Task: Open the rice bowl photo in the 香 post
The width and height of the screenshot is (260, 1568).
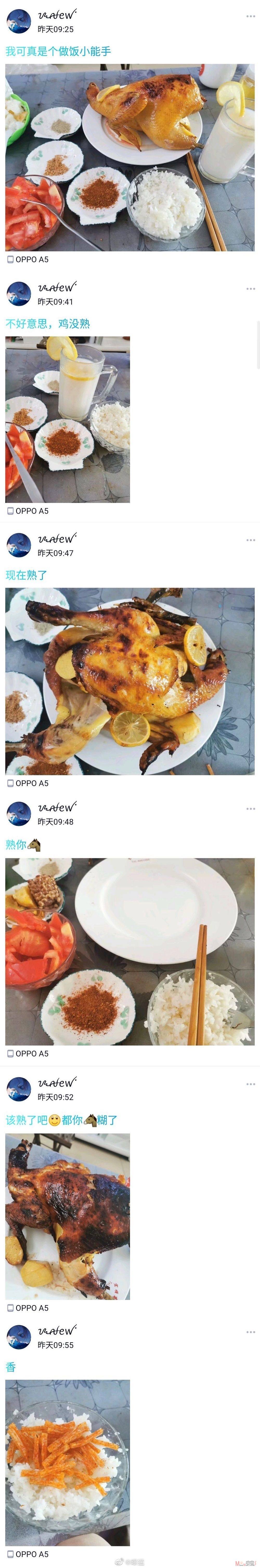Action: pyautogui.click(x=67, y=1463)
